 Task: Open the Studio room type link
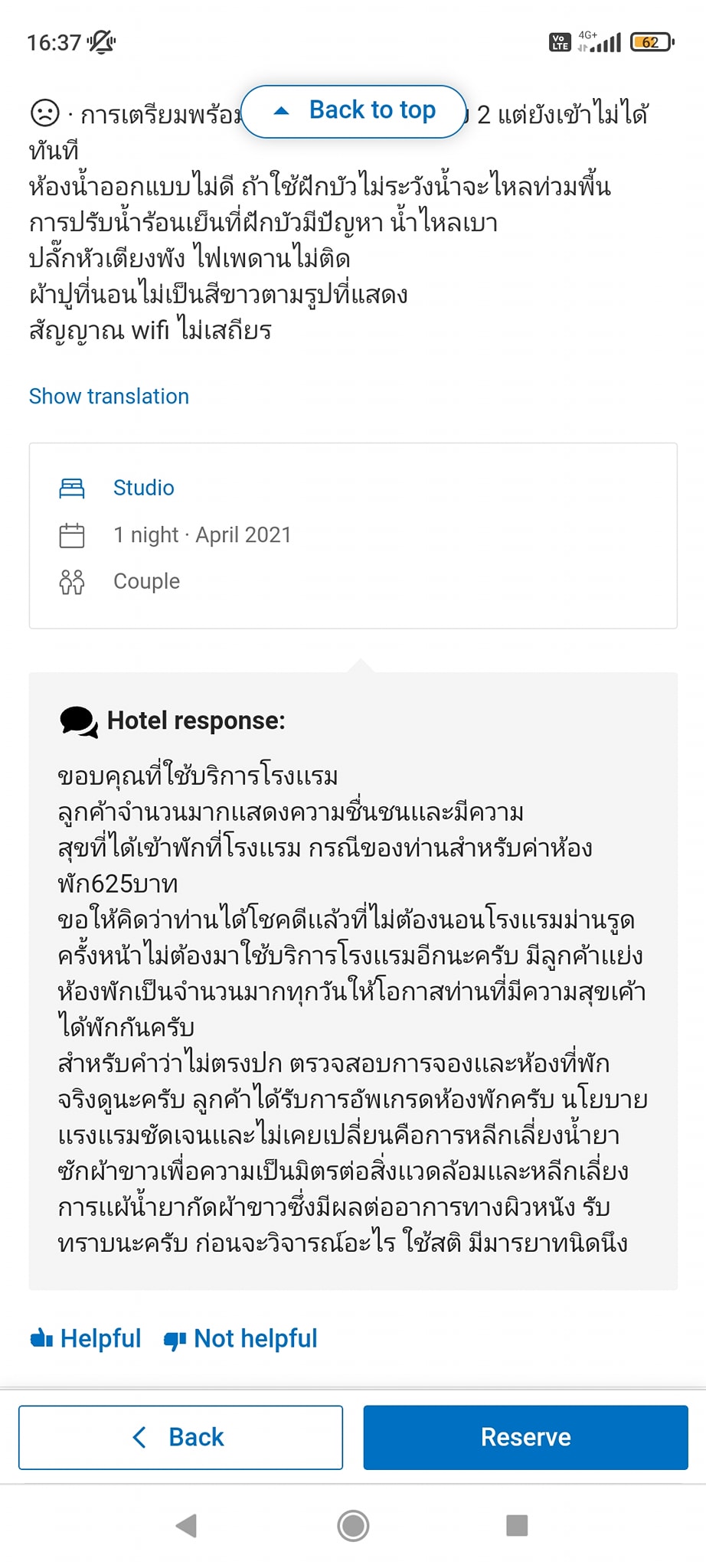[x=143, y=488]
